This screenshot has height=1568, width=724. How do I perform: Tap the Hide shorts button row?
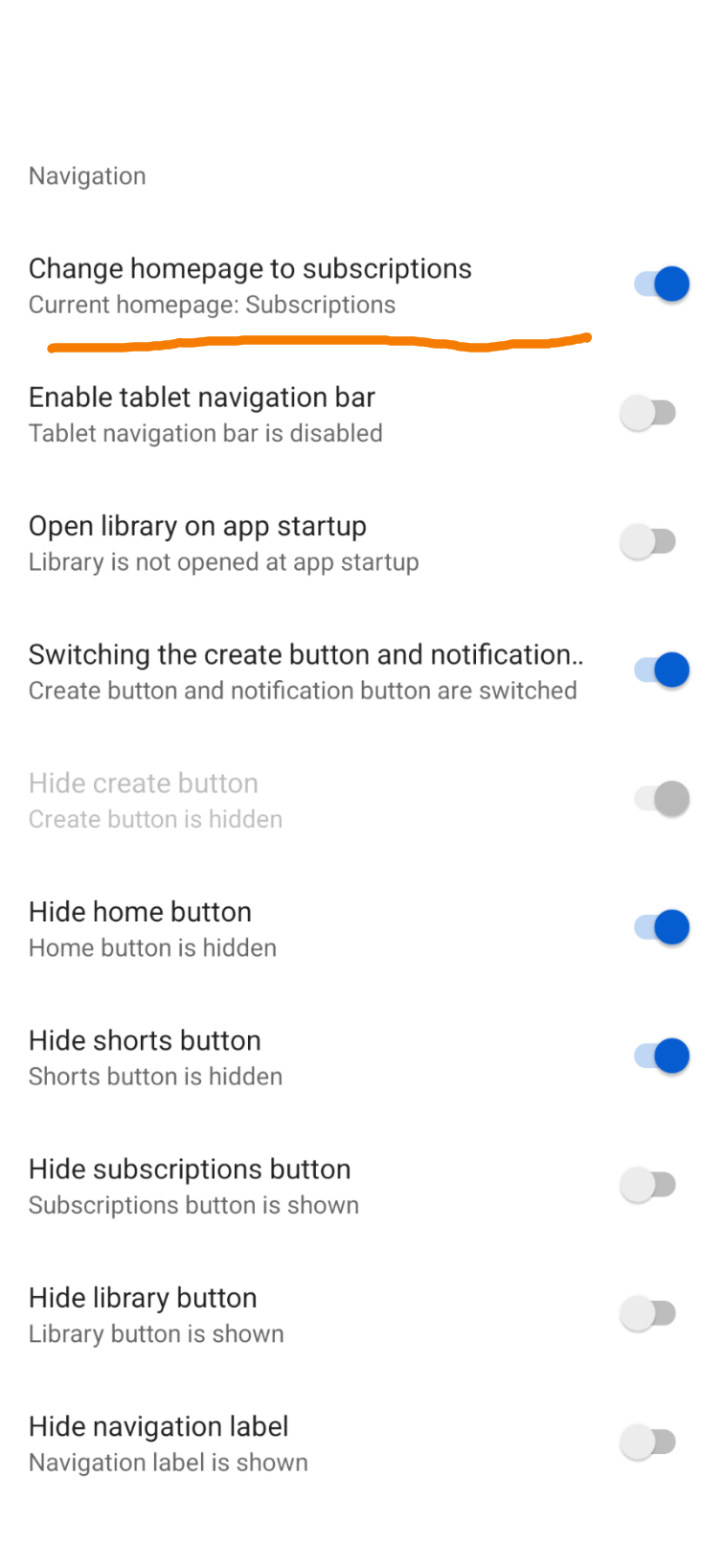pos(145,1040)
